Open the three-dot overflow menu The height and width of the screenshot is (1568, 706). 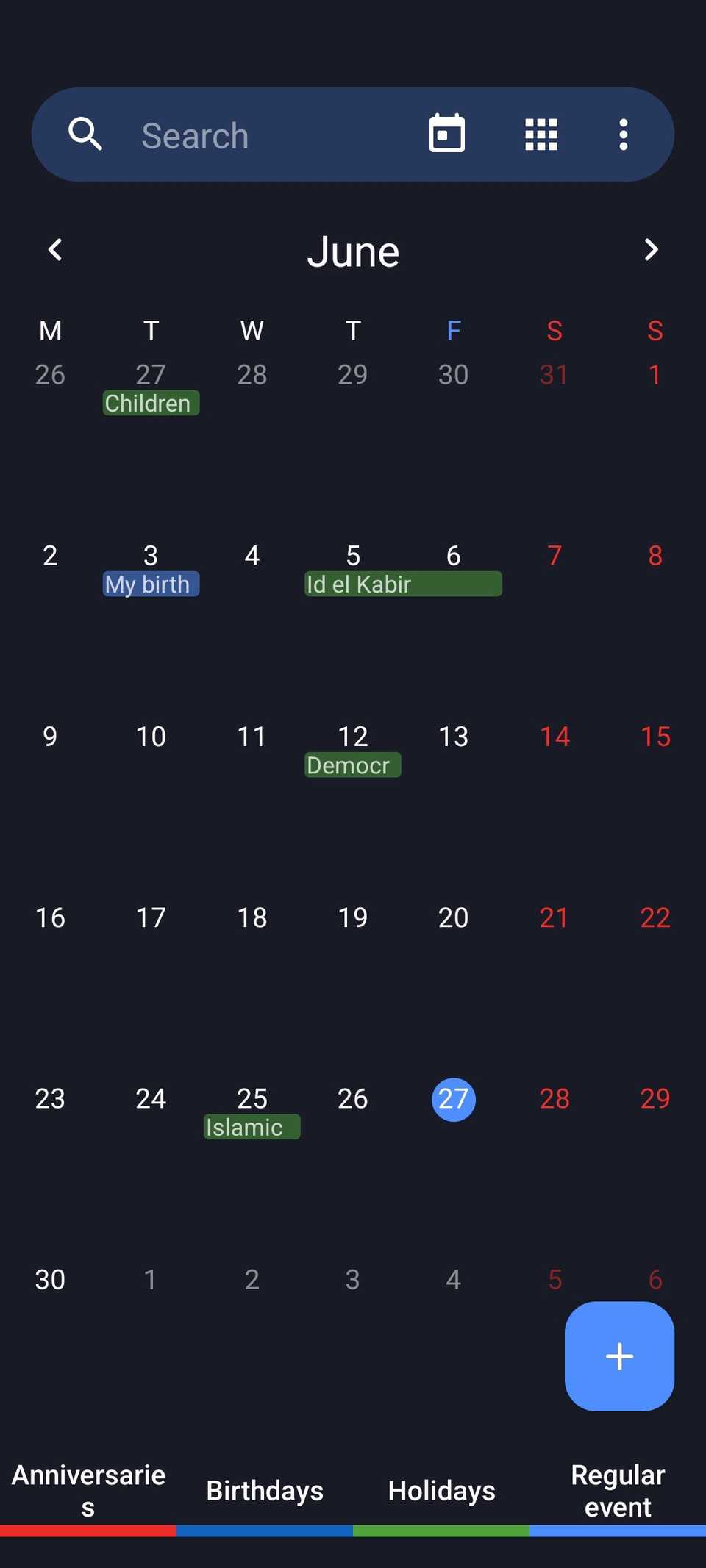(x=623, y=135)
